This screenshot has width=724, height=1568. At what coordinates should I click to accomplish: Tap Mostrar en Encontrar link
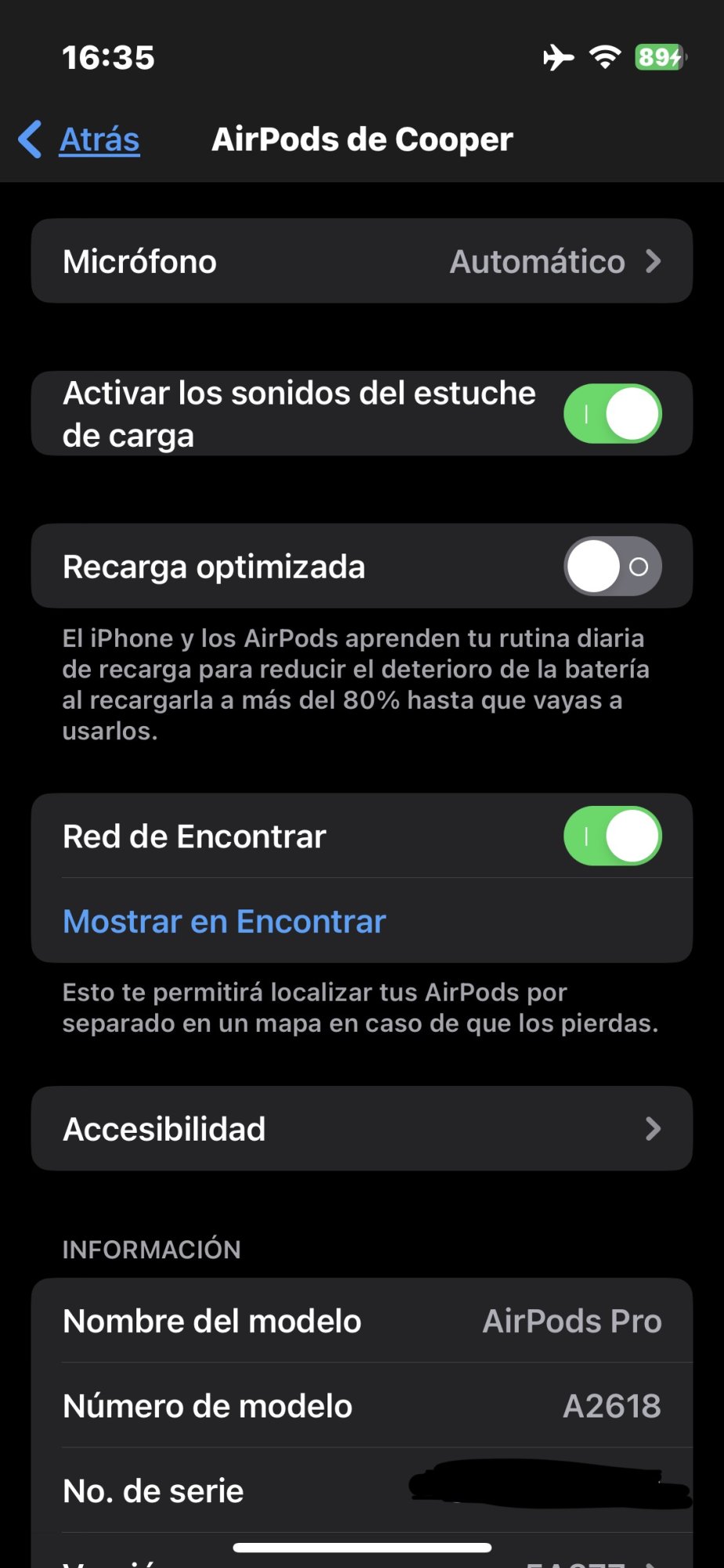point(224,921)
